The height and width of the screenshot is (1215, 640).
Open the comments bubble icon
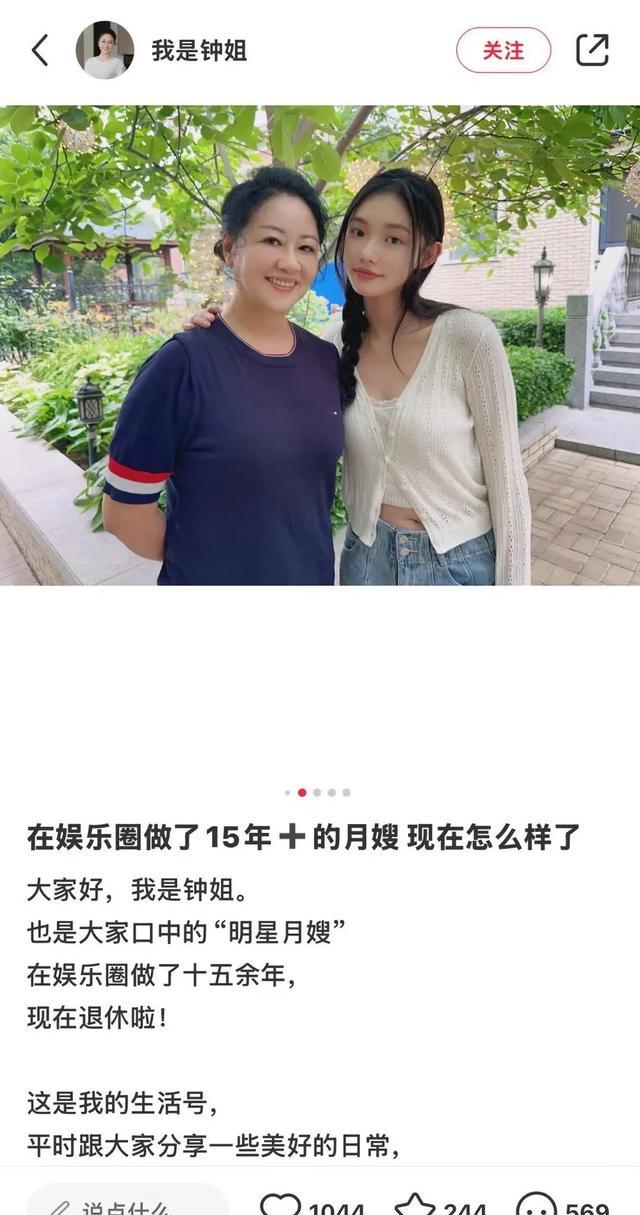coord(537,1205)
